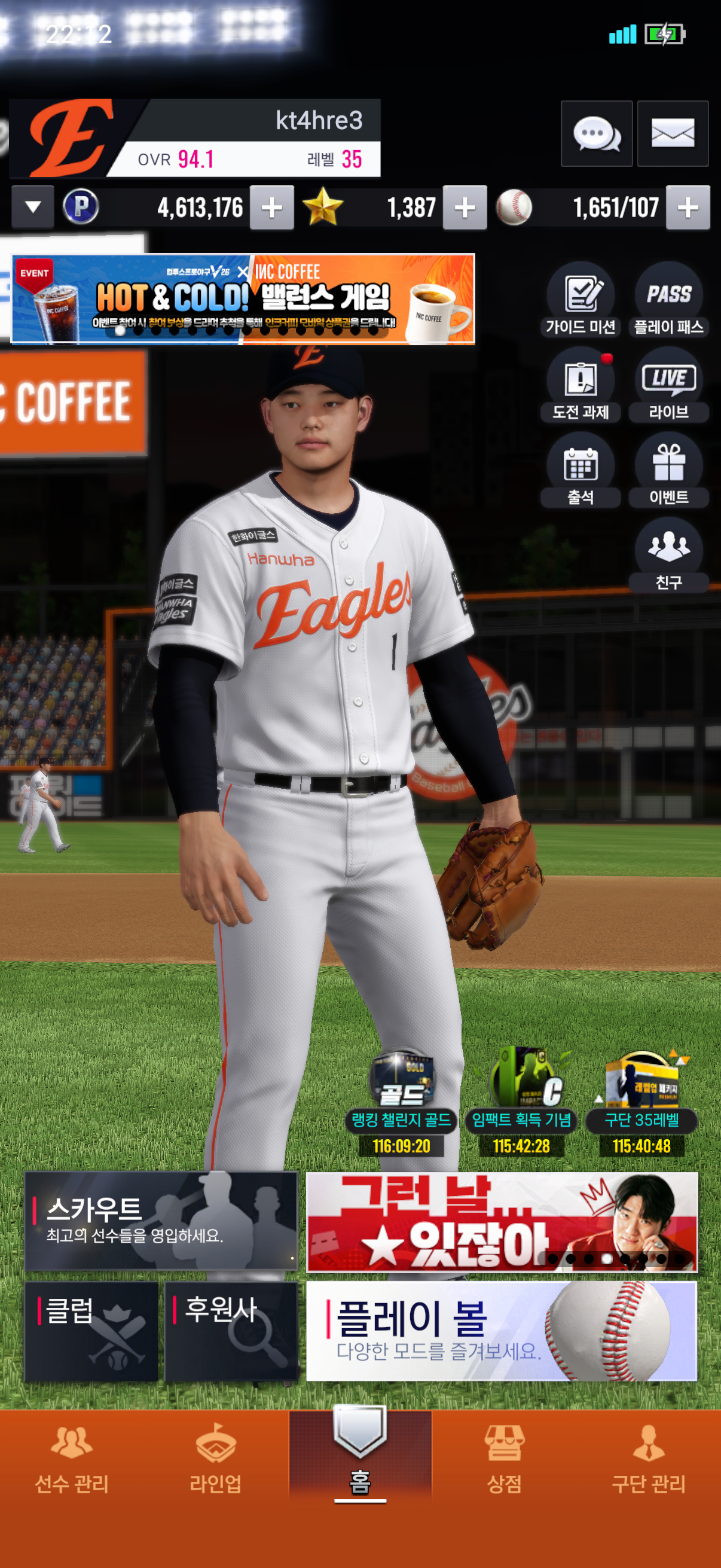The height and width of the screenshot is (1568, 721).
Task: Open 친구 friends list
Action: pos(668,555)
